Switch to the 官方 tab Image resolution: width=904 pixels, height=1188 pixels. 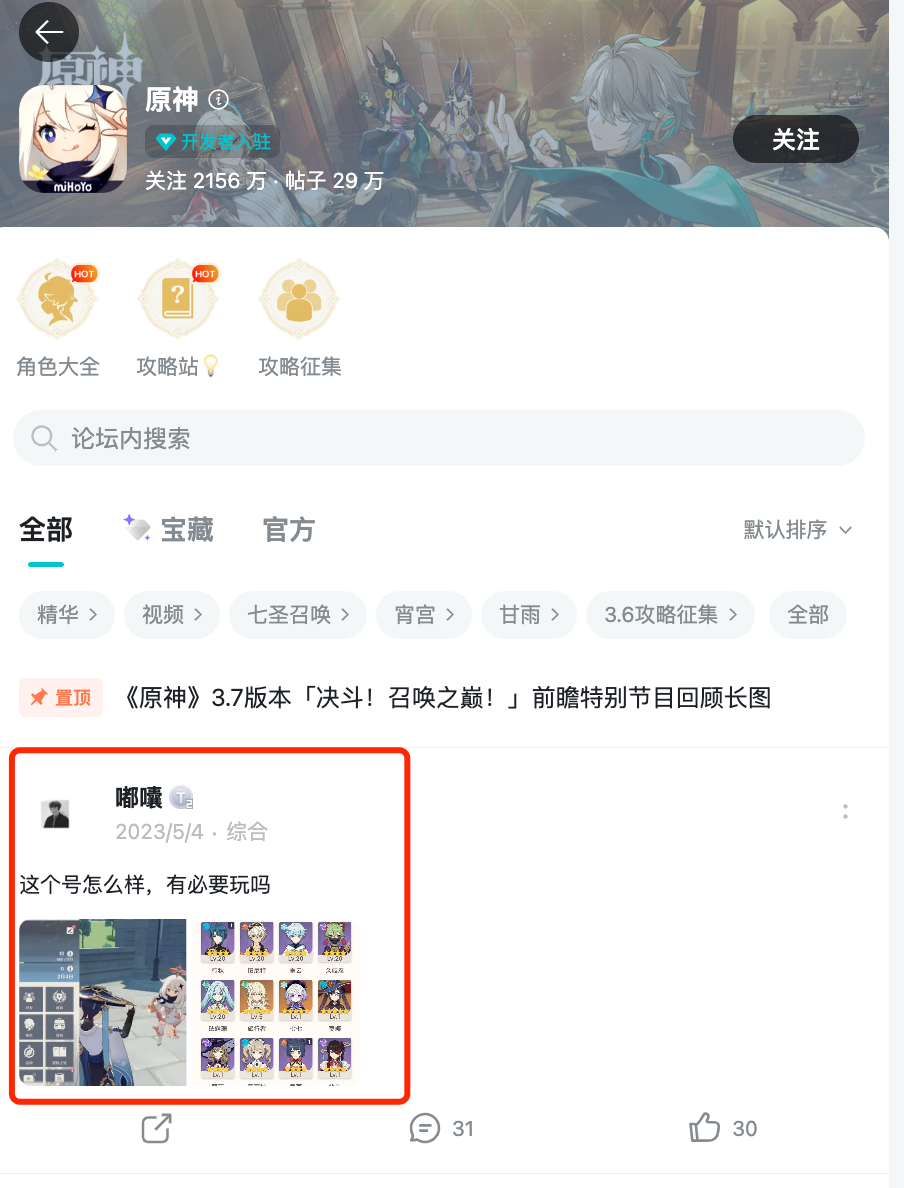pyautogui.click(x=289, y=529)
